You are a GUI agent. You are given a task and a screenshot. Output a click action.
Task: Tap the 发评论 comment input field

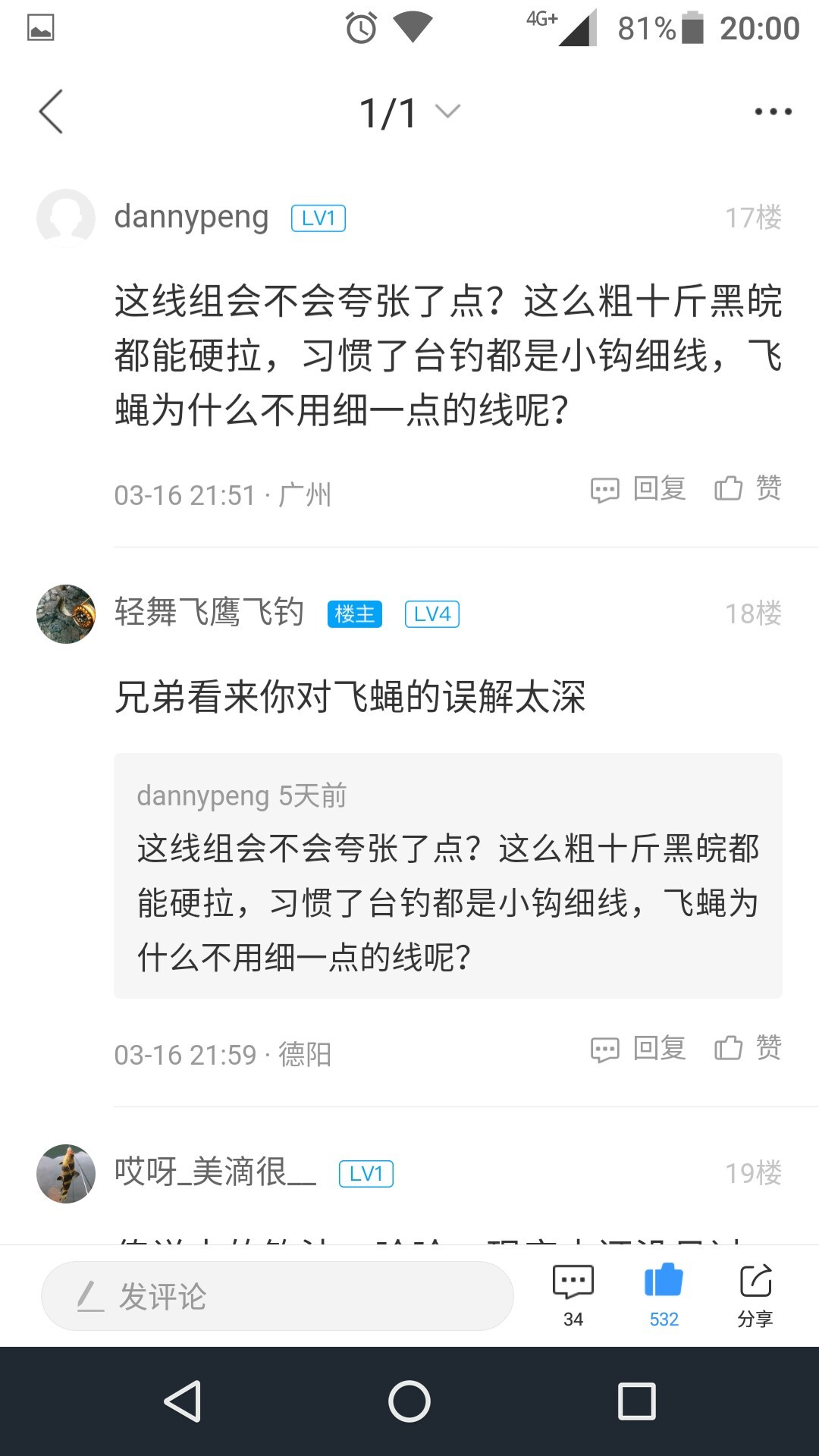(278, 1296)
